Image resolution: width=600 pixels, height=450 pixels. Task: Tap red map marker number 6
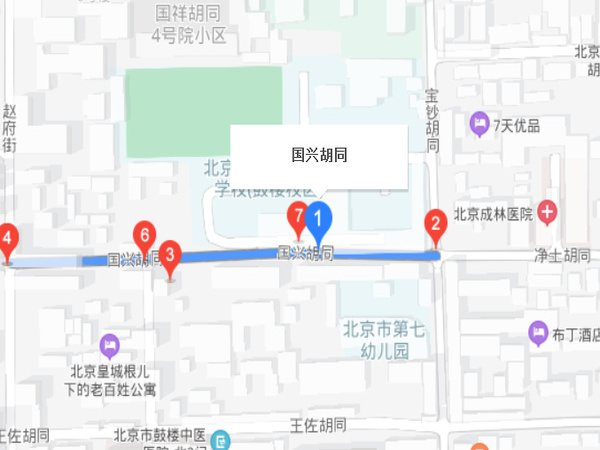[146, 238]
